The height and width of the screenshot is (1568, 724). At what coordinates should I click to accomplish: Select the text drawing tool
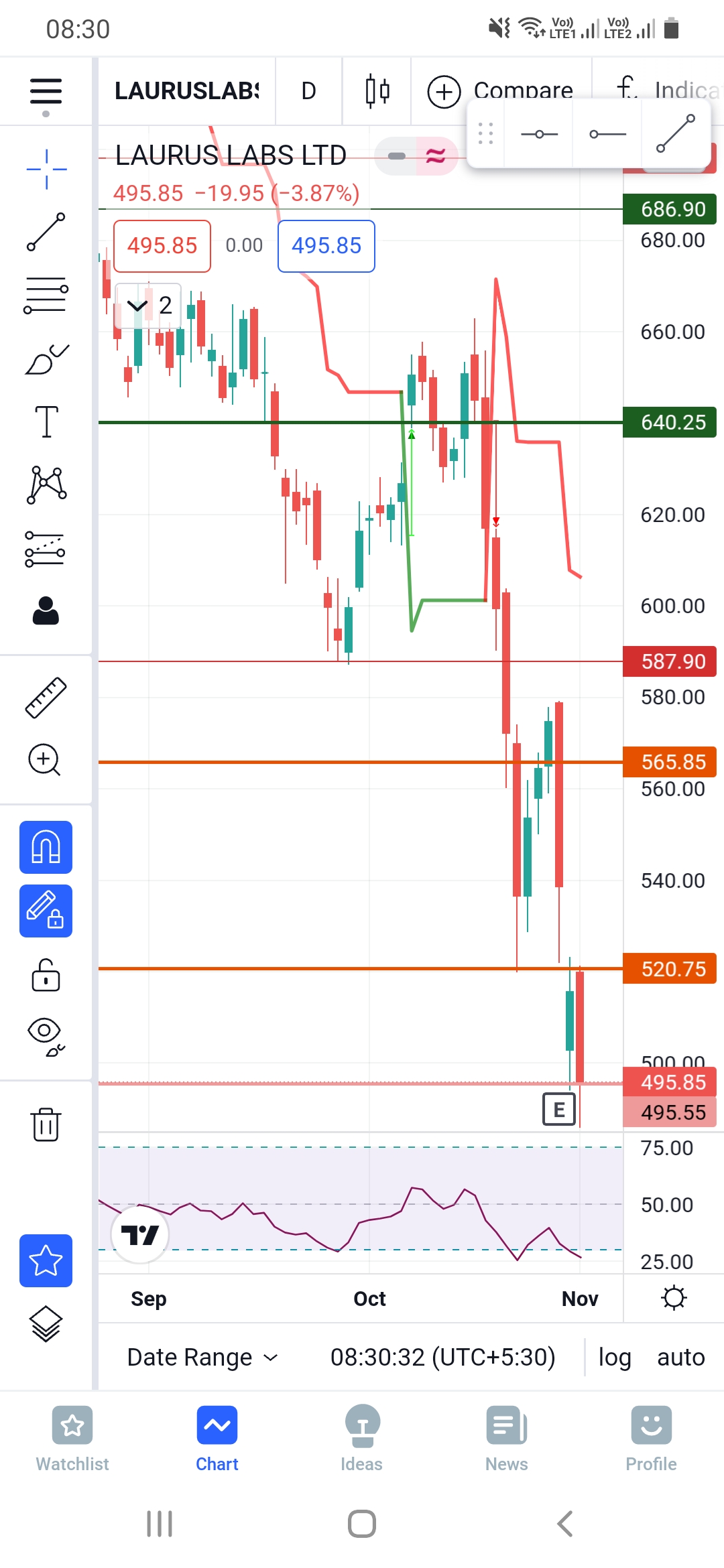click(x=46, y=421)
